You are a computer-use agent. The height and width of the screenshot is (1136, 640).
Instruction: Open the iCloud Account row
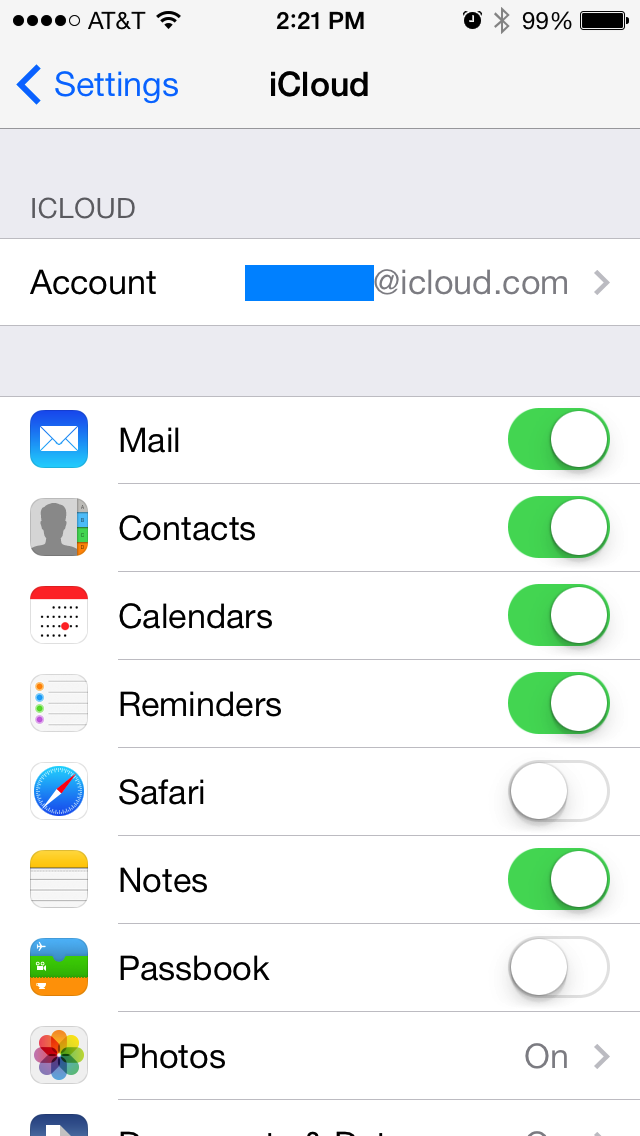tap(320, 282)
